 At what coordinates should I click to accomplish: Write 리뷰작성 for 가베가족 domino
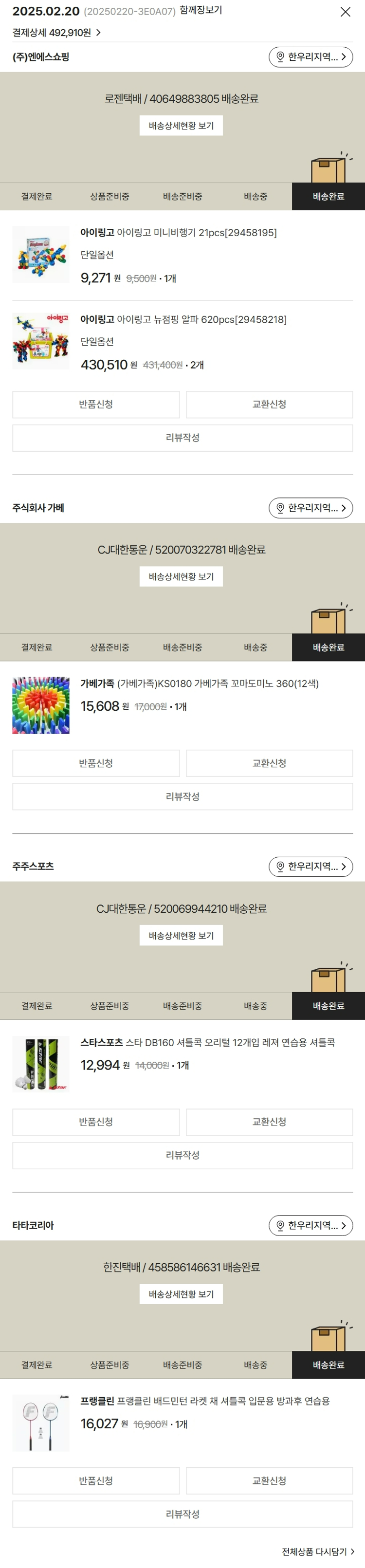(x=182, y=796)
